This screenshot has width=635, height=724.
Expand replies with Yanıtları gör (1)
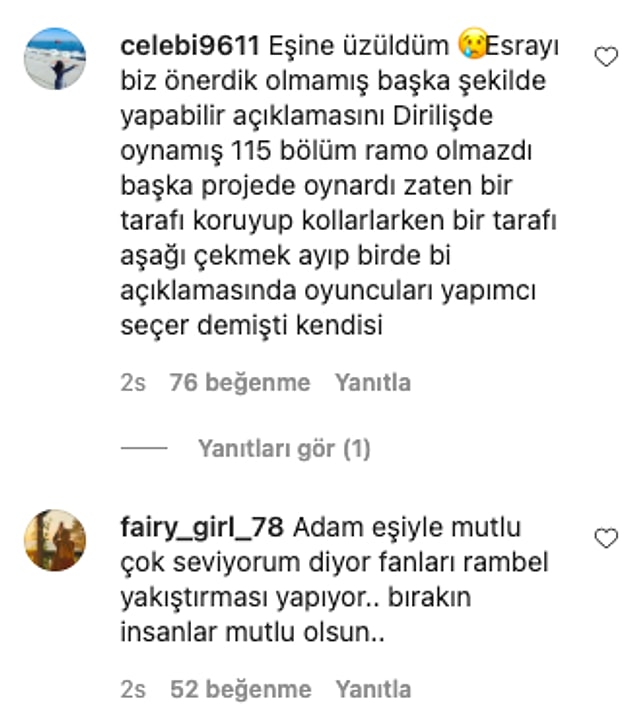click(x=284, y=449)
